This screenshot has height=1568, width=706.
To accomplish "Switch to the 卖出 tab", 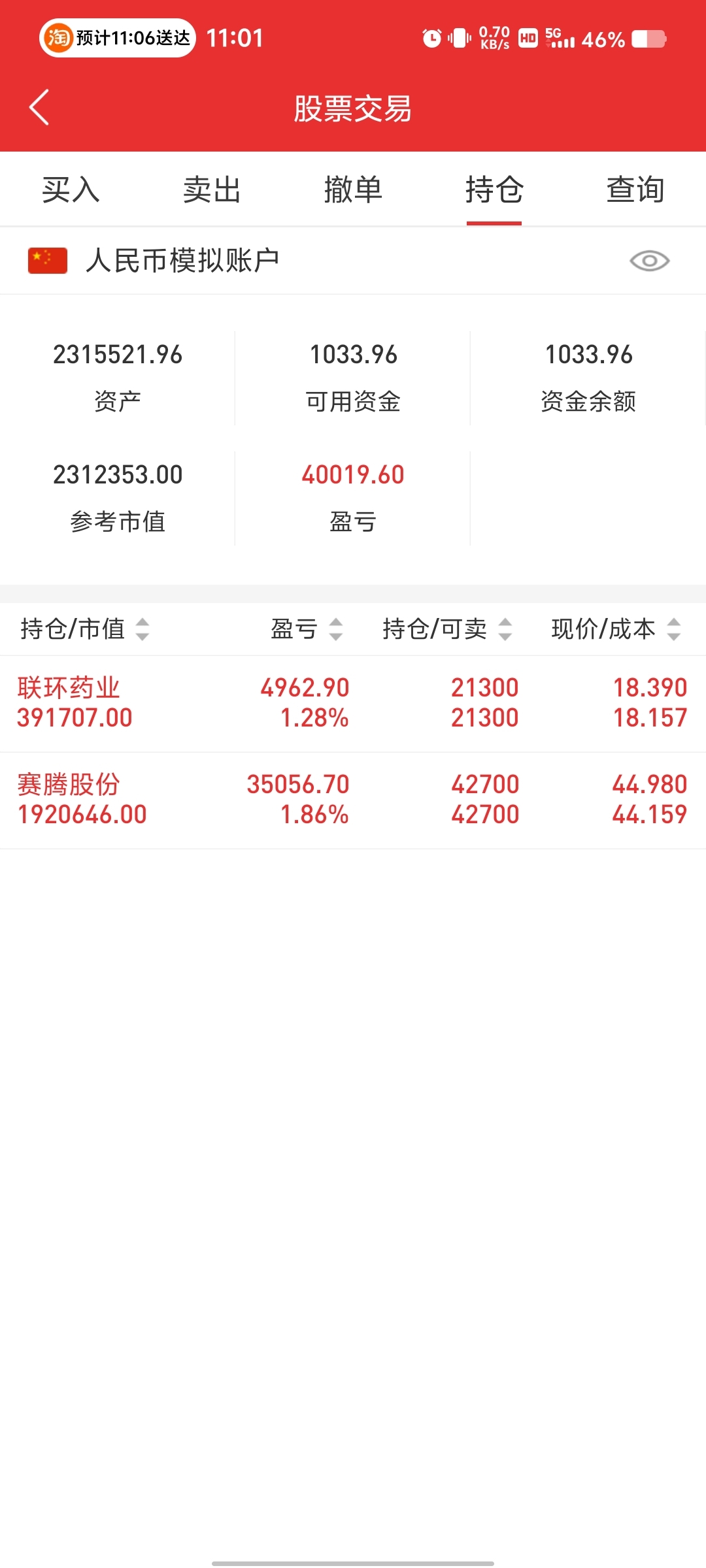I will pyautogui.click(x=212, y=190).
